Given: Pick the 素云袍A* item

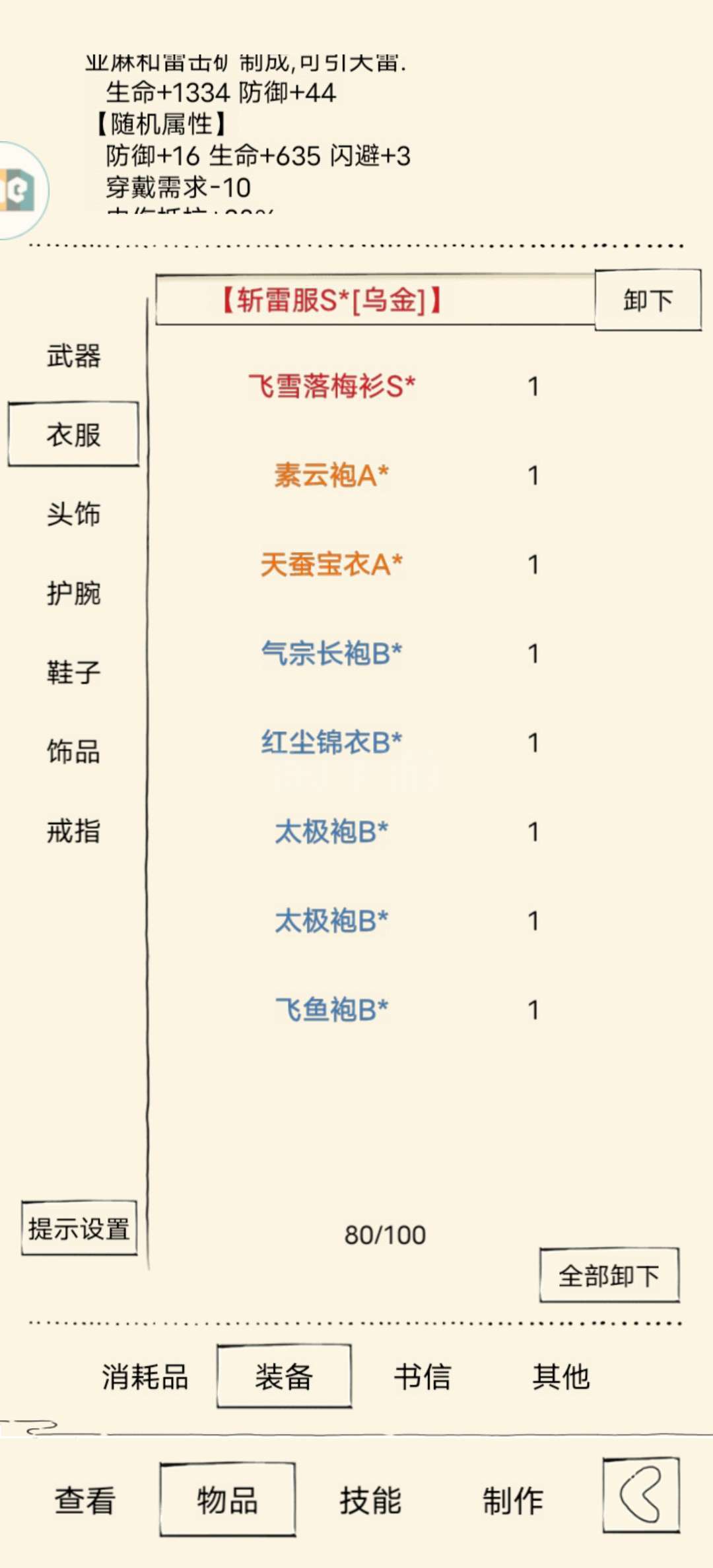Looking at the screenshot, I should pos(331,475).
